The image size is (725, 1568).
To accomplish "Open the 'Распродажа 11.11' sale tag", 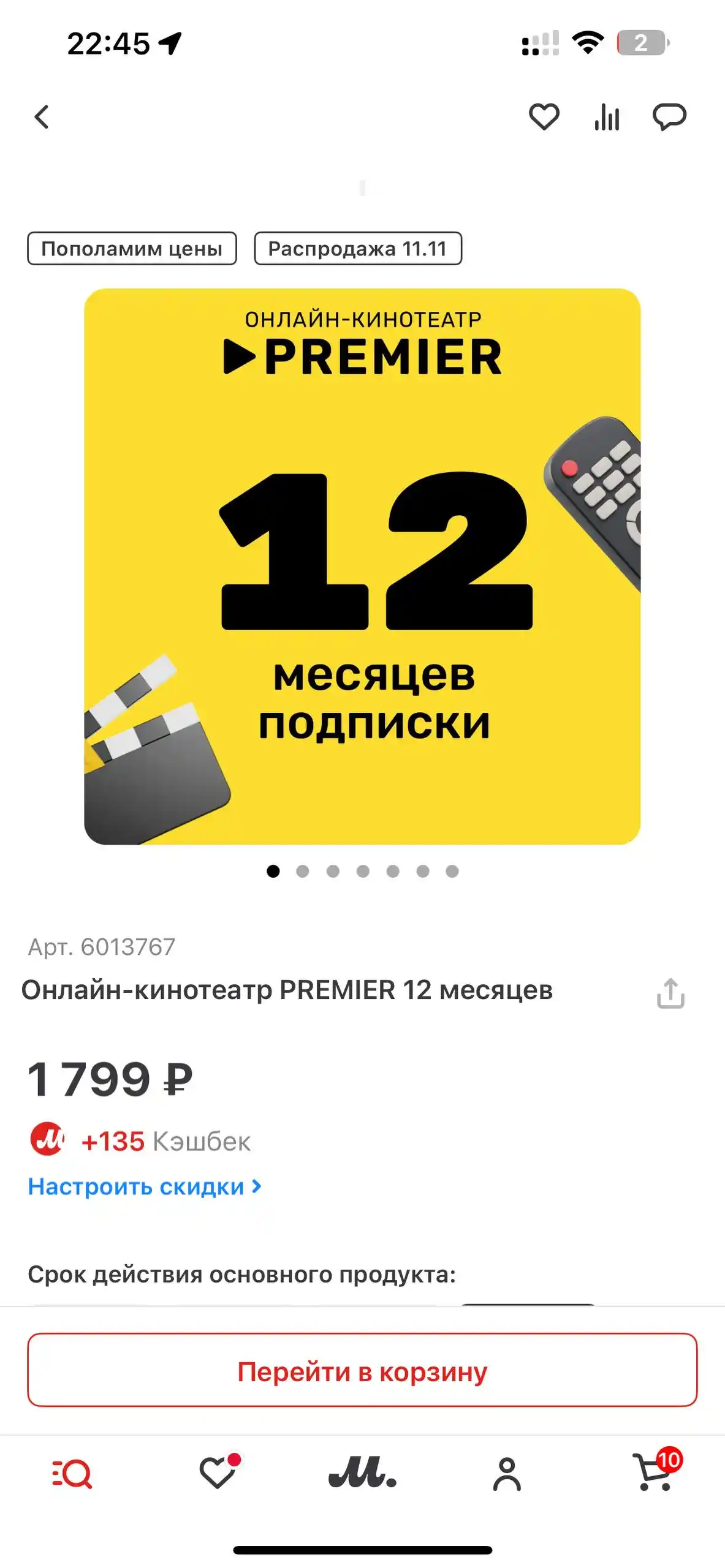I will coord(357,248).
